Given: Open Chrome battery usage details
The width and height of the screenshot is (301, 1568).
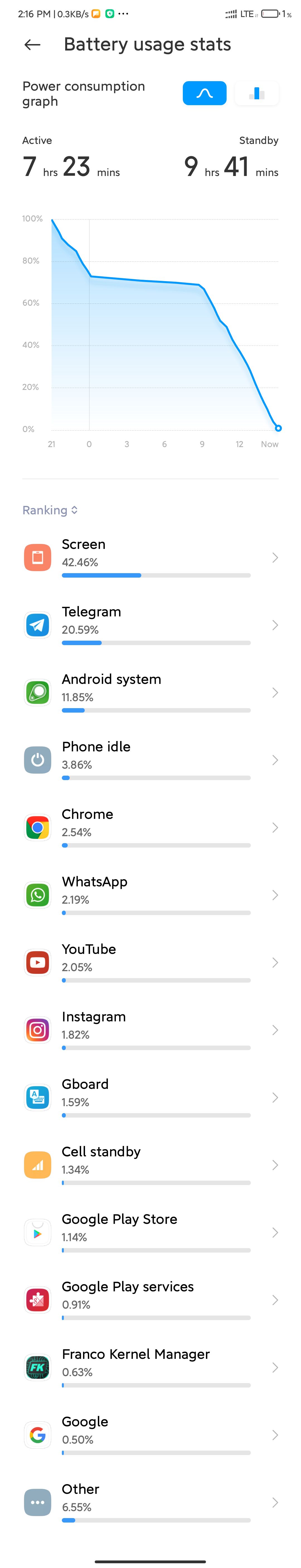Looking at the screenshot, I should pos(150,828).
